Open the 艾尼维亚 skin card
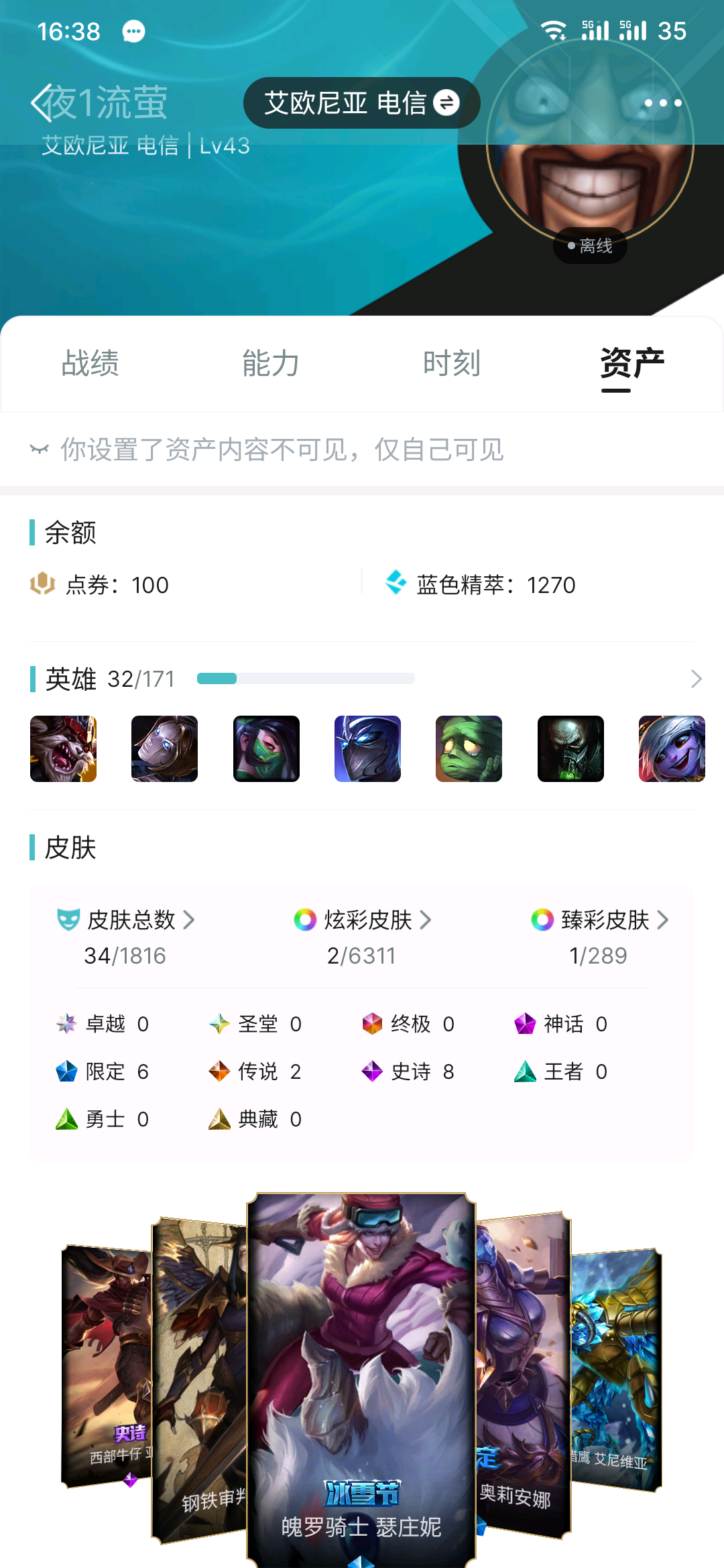The width and height of the screenshot is (724, 1568). tap(615, 1367)
